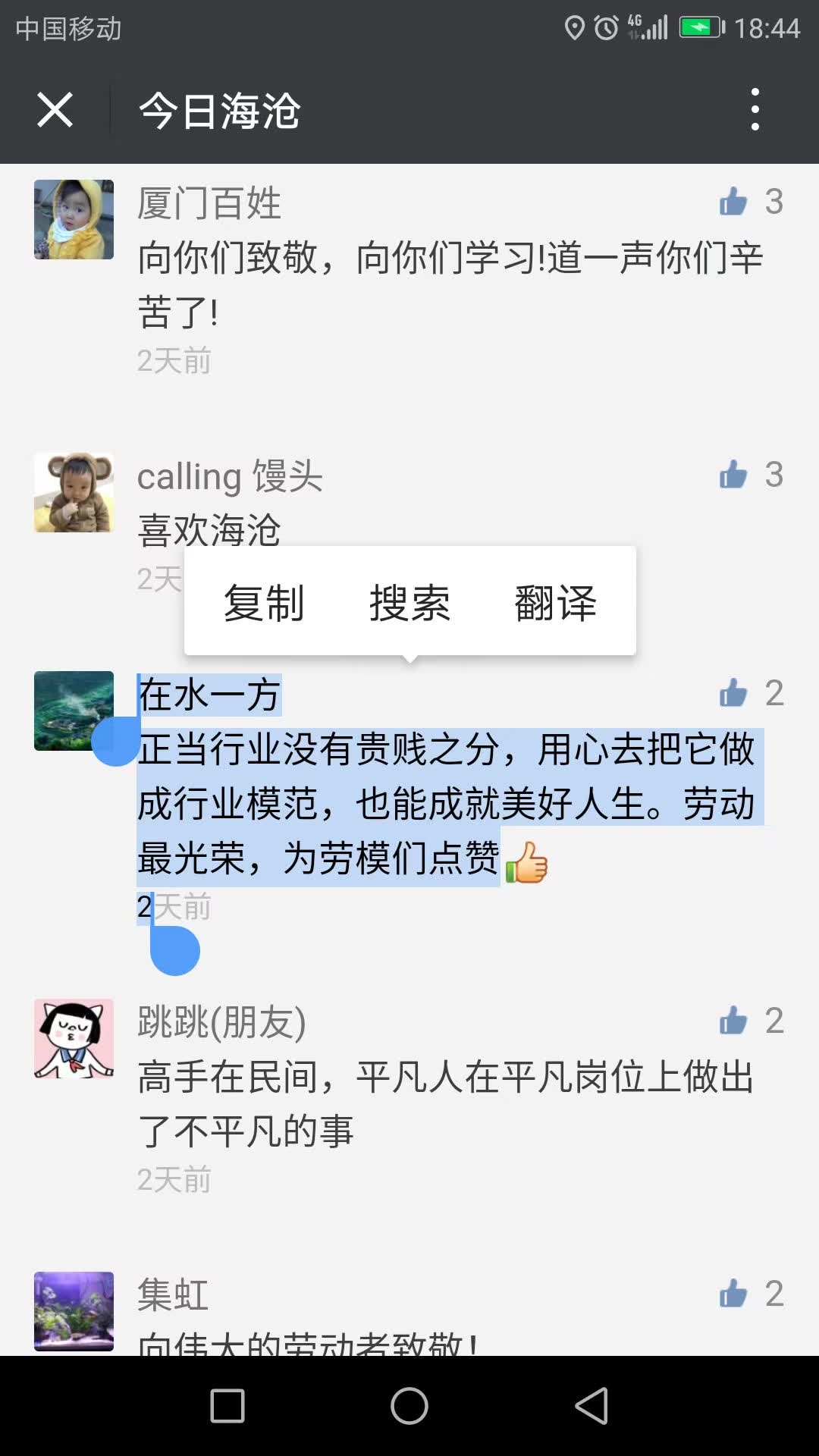Like calling 馒头's comment
Image resolution: width=819 pixels, height=1456 pixels.
click(x=734, y=475)
